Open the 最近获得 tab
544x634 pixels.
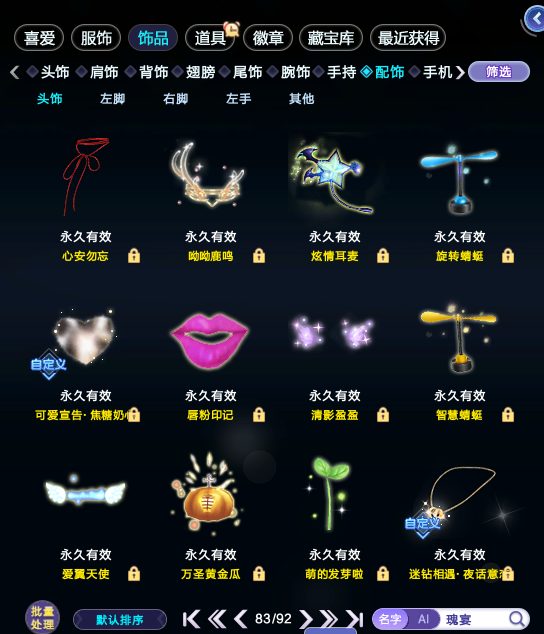point(408,38)
